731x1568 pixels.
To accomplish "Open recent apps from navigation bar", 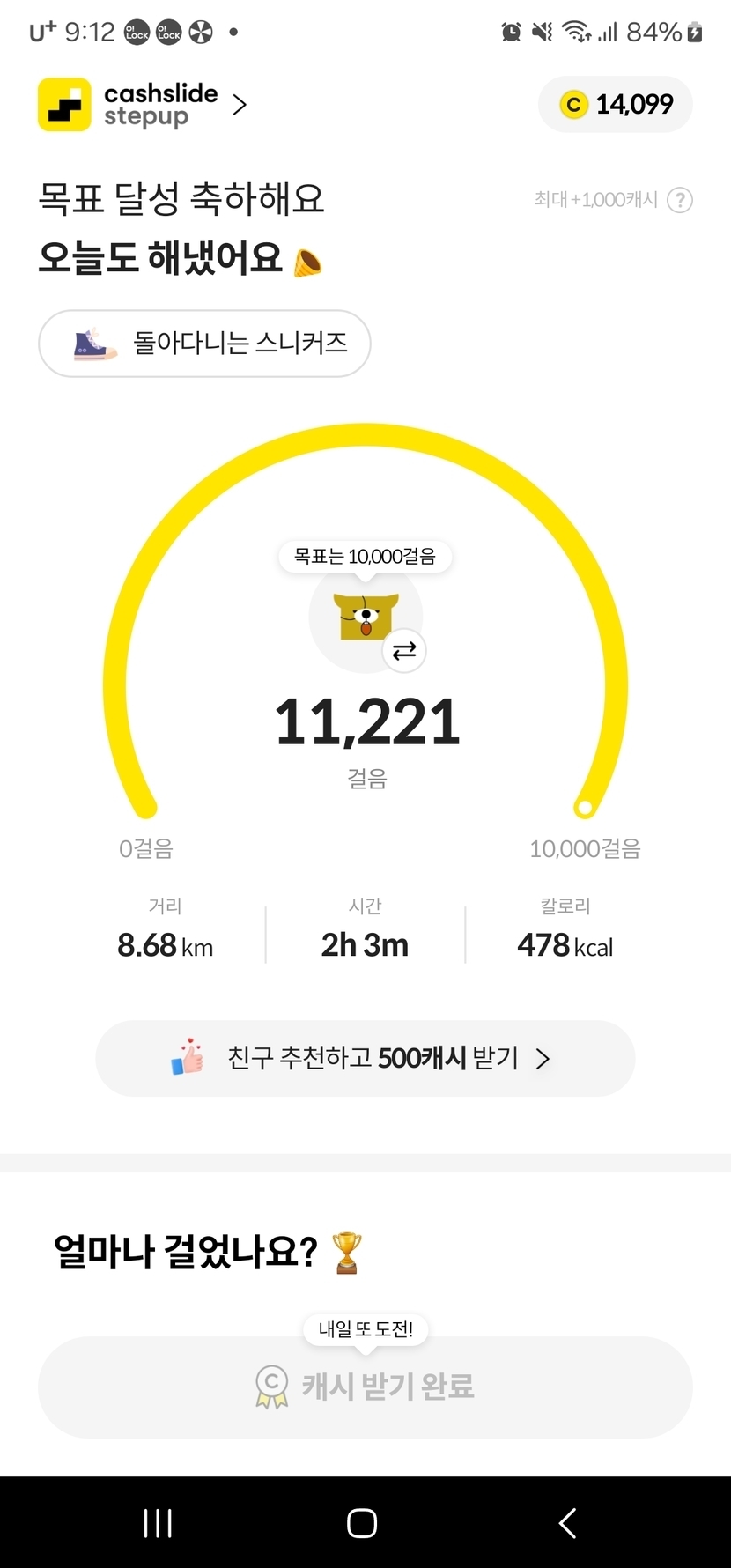I will click(159, 1523).
